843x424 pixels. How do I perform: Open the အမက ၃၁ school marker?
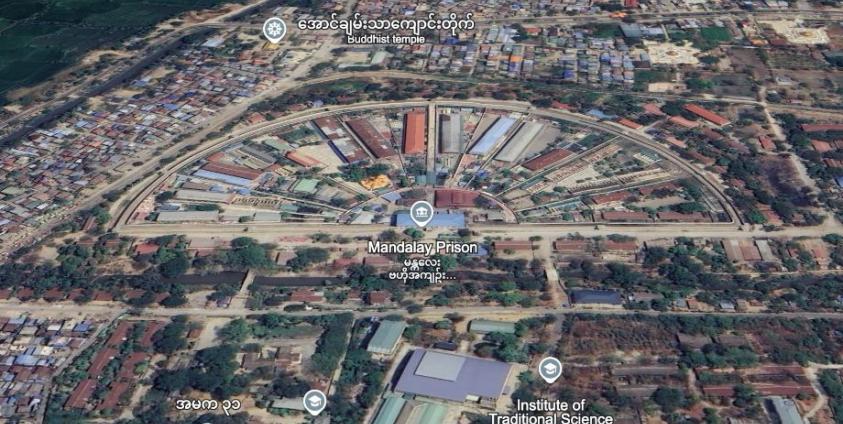pos(315,401)
